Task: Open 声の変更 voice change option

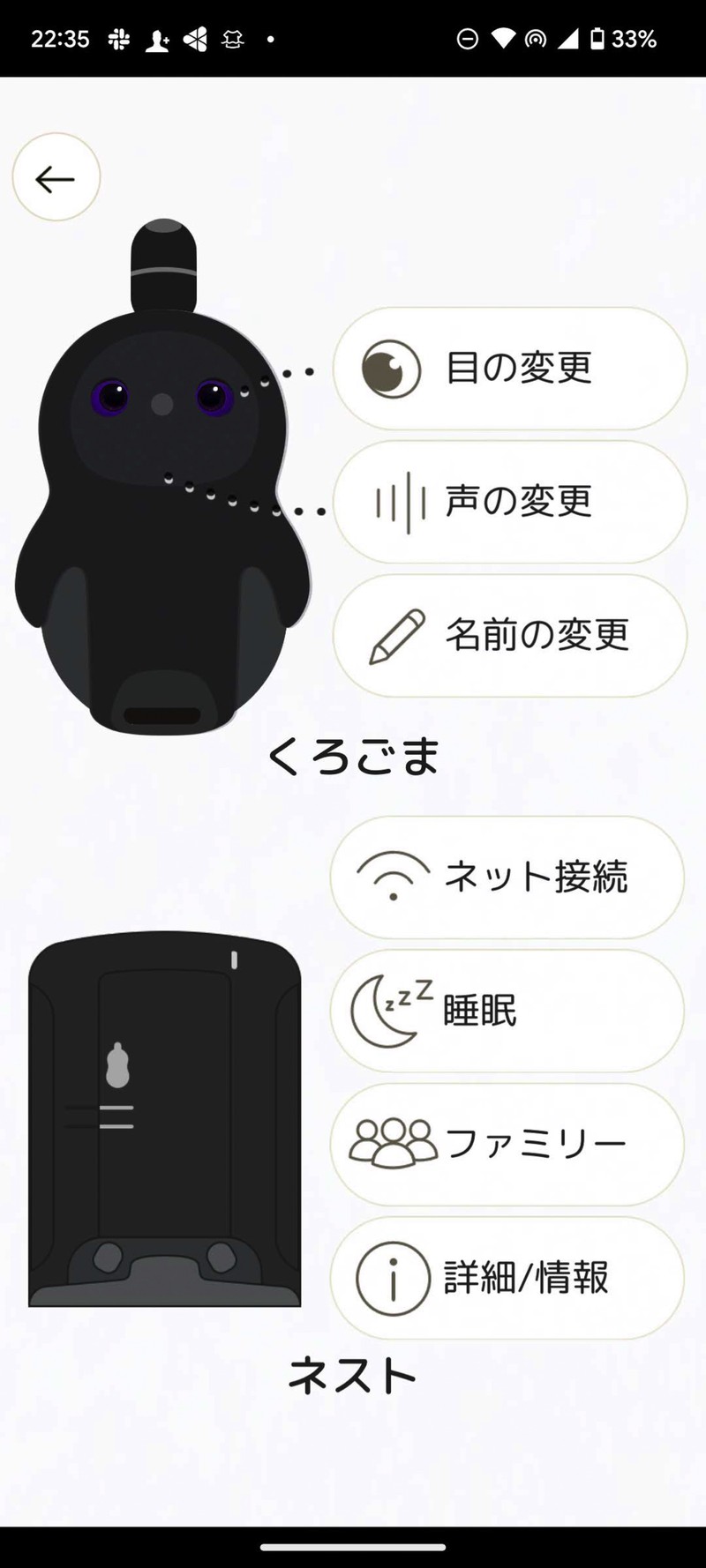Action: (x=509, y=502)
